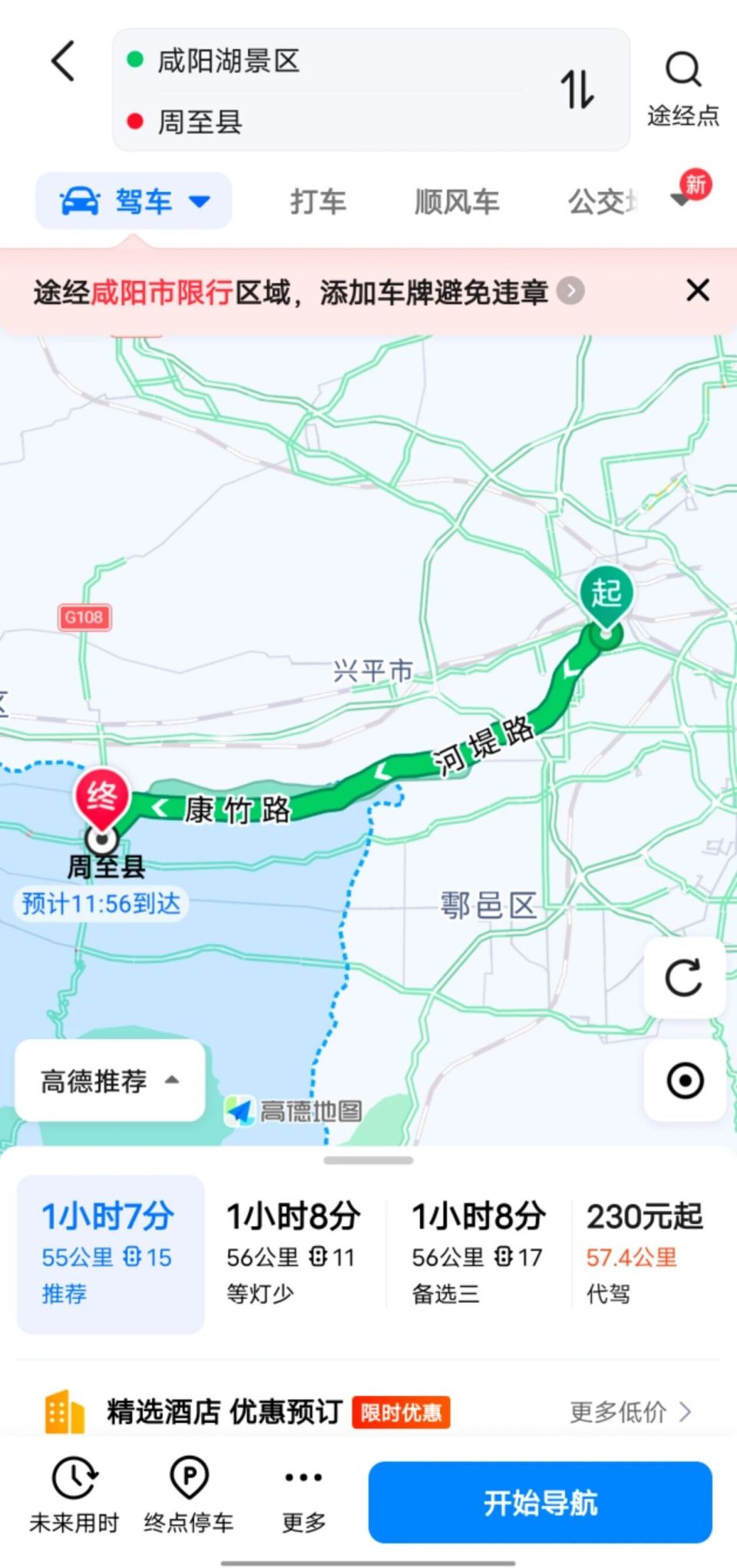Open the 驾车 mode dropdown arrow

pyautogui.click(x=200, y=202)
